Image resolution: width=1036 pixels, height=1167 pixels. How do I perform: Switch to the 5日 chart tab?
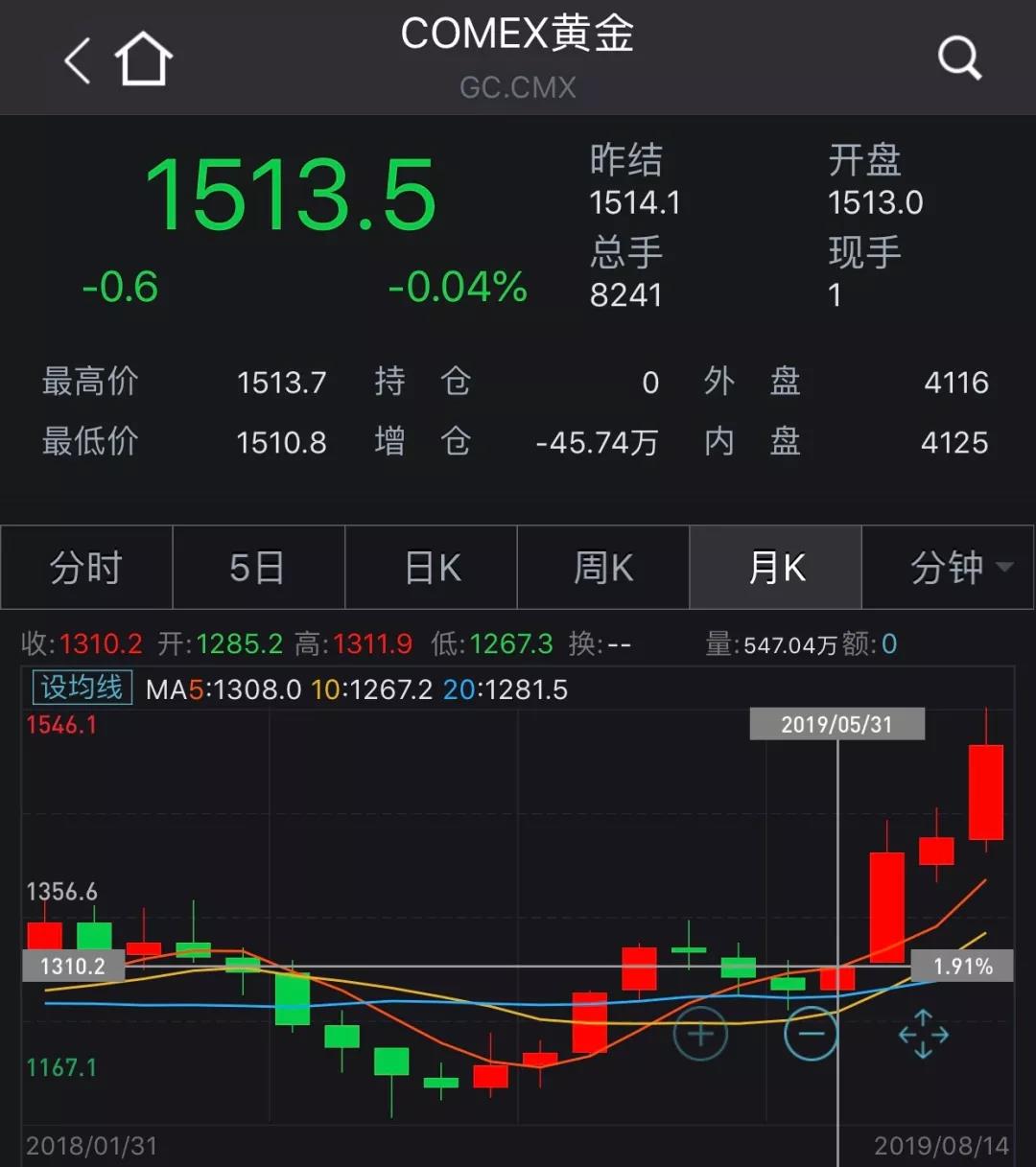[x=258, y=568]
